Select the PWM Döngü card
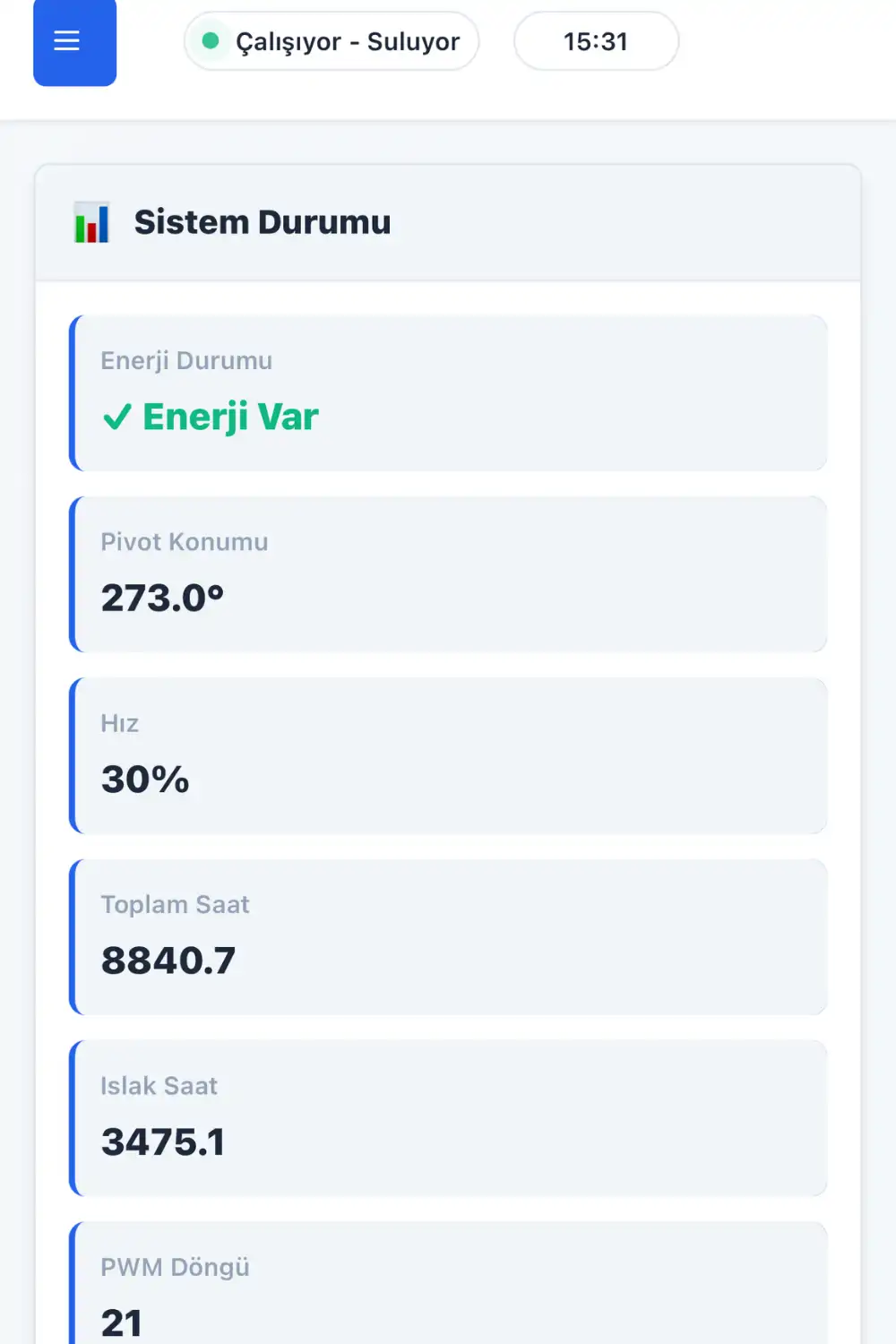The width and height of the screenshot is (896, 1344). point(448,1283)
